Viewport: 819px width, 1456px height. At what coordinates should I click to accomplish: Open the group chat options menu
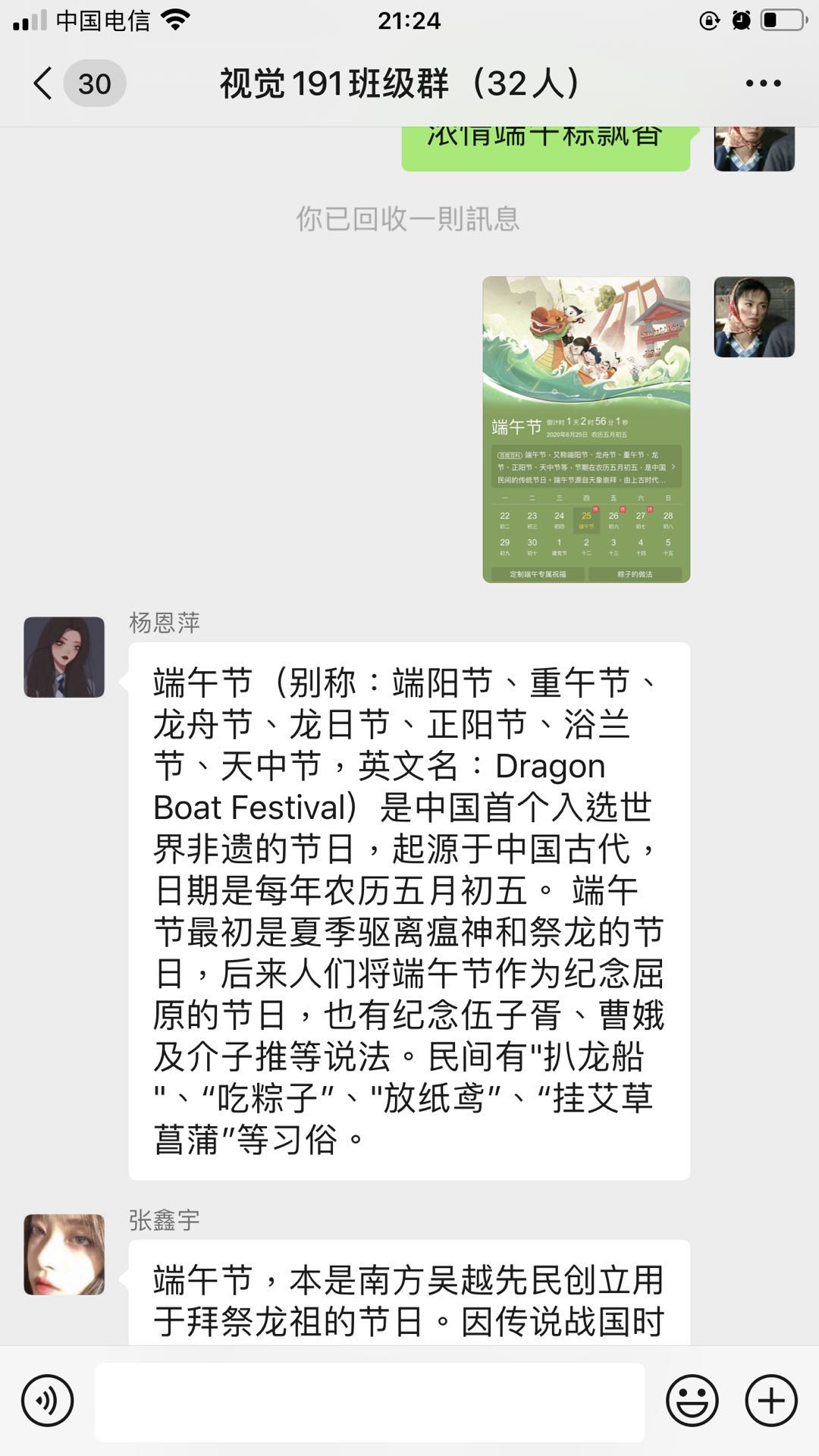point(763,83)
